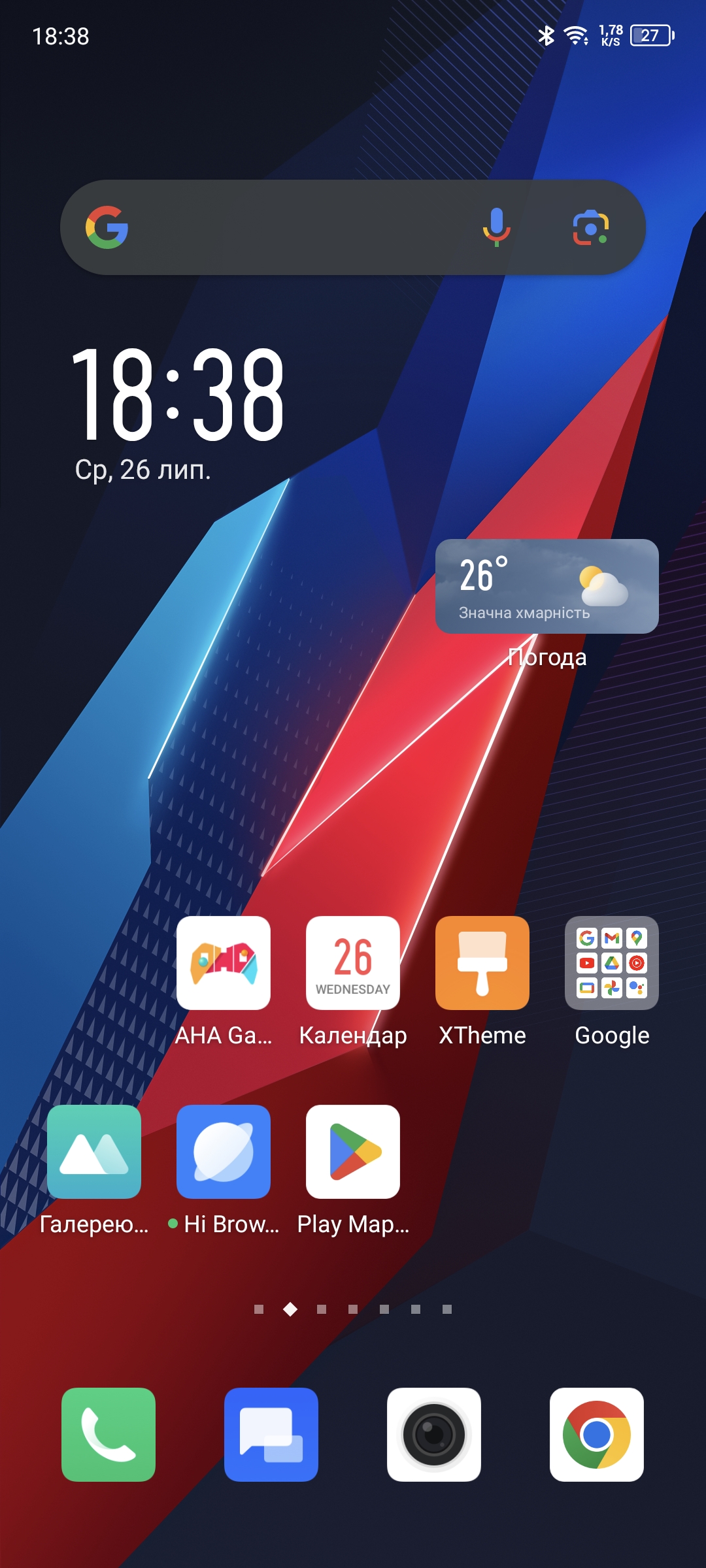The width and height of the screenshot is (706, 1568).
Task: Open the clock widget showing 18:38
Action: (x=178, y=394)
